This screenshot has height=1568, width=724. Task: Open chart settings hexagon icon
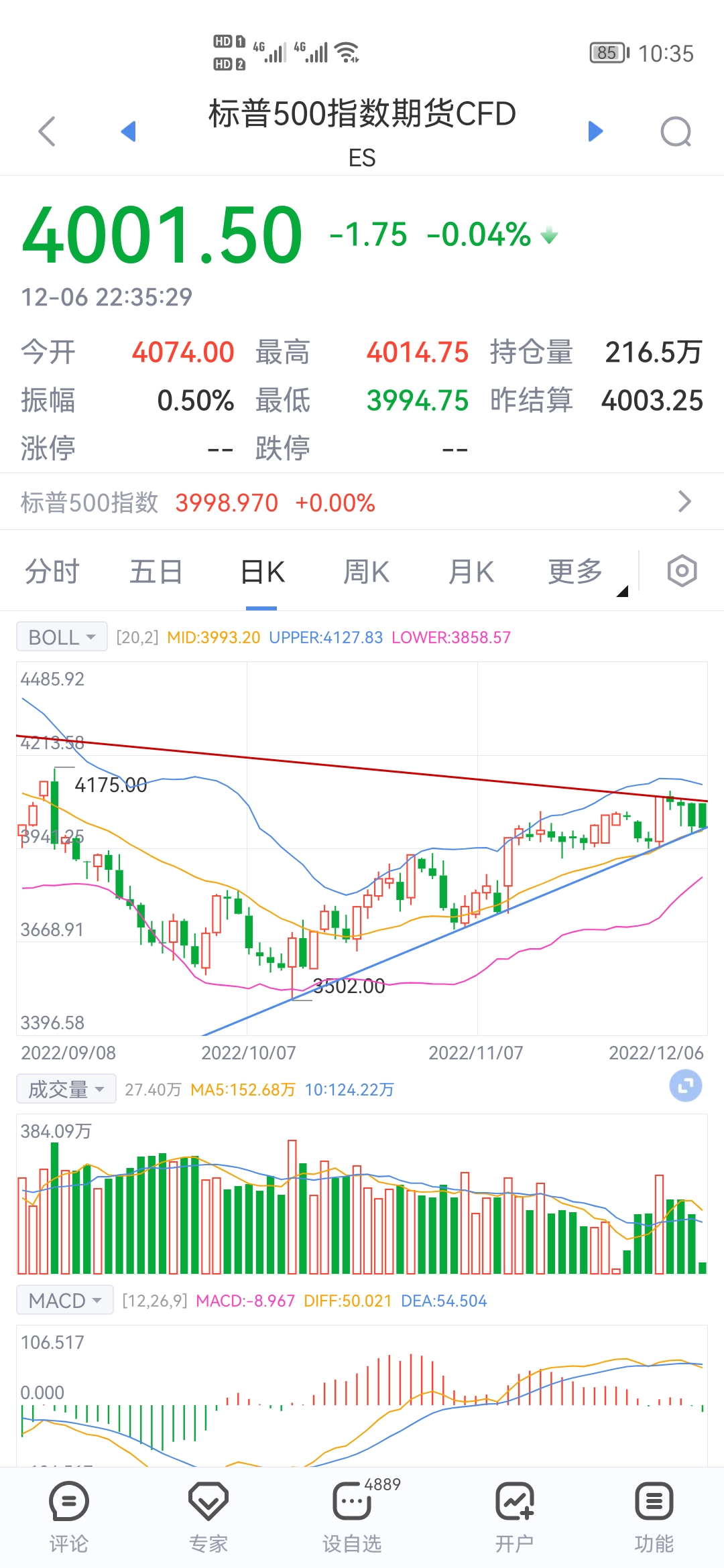(682, 572)
